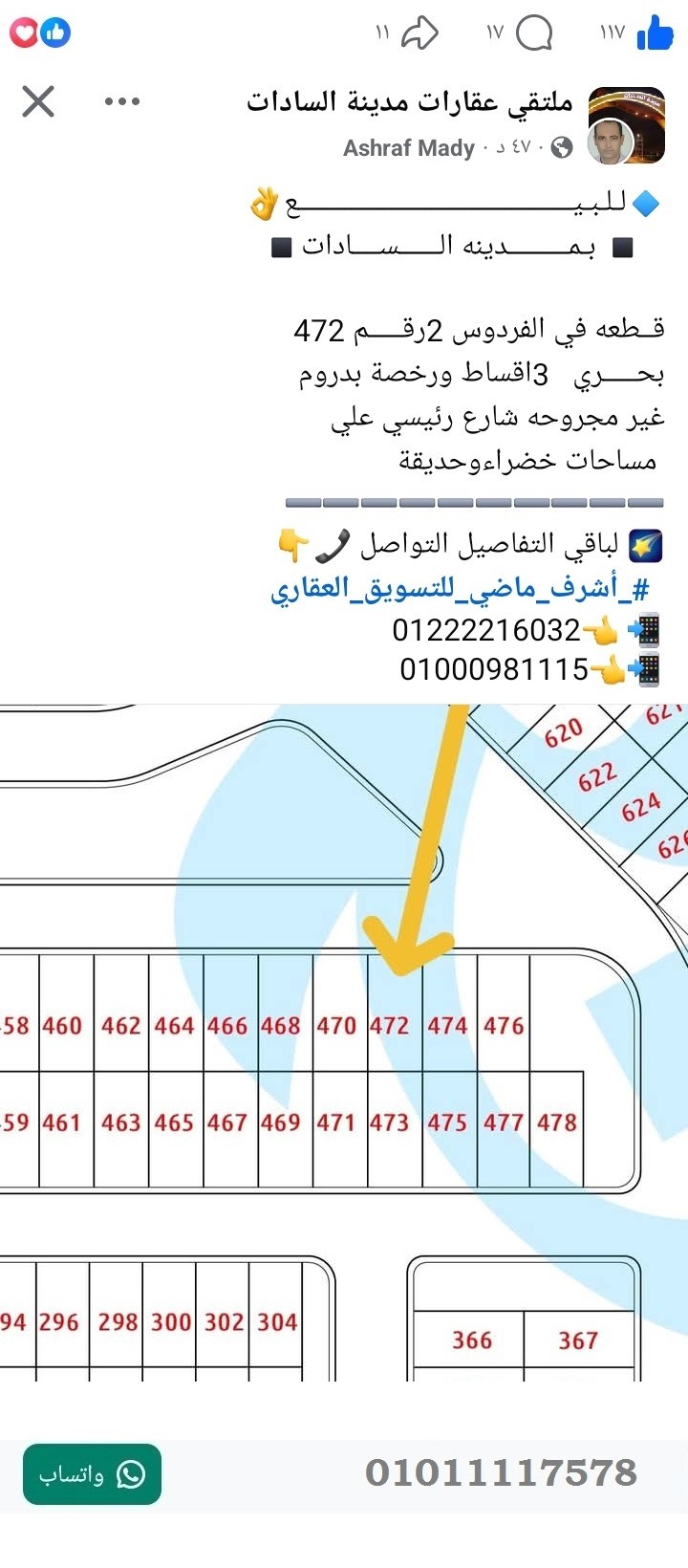
Task: Select the Ashraf Mady author name
Action: click(x=408, y=148)
